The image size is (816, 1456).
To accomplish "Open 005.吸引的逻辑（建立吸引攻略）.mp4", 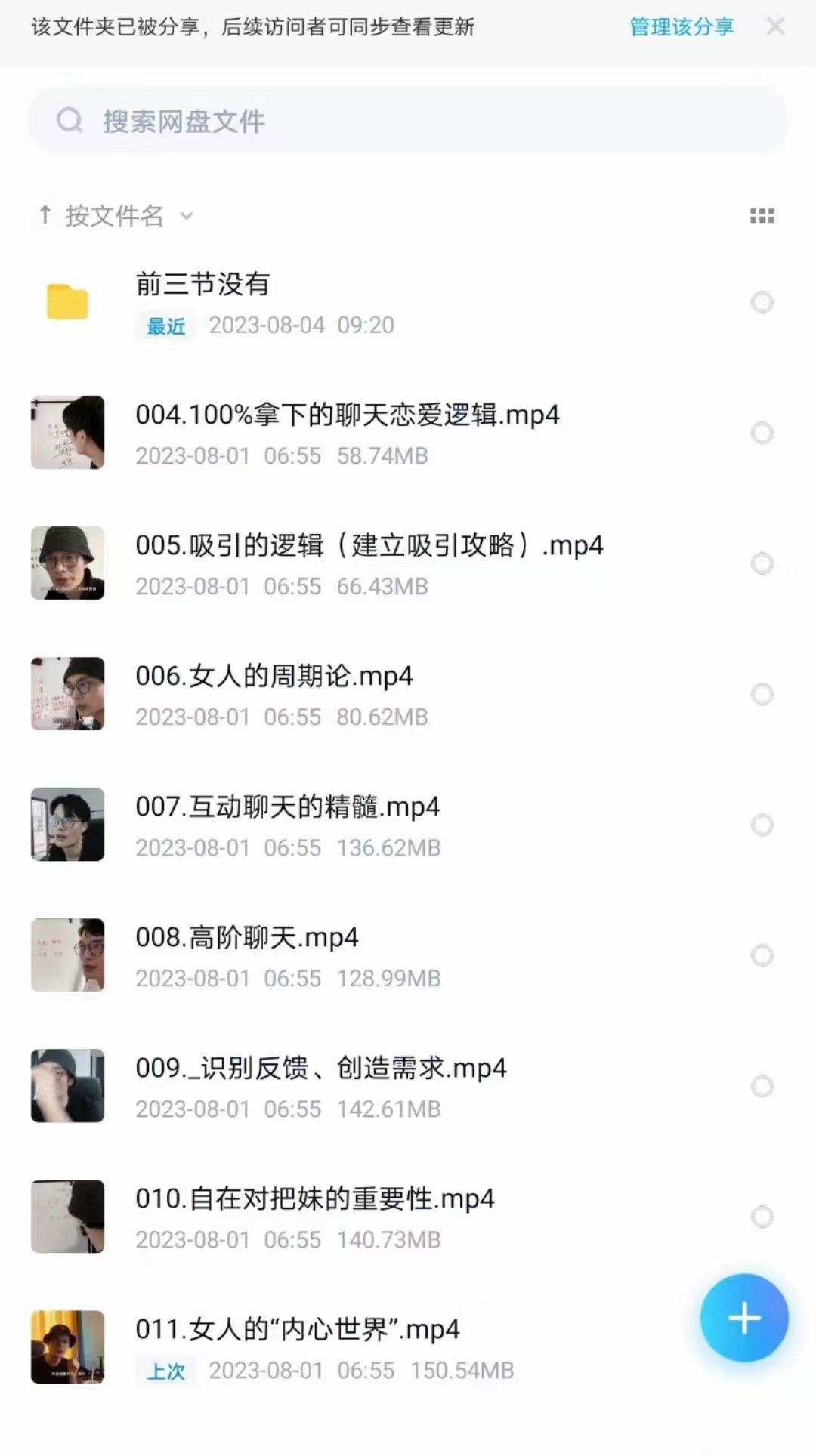I will (369, 546).
